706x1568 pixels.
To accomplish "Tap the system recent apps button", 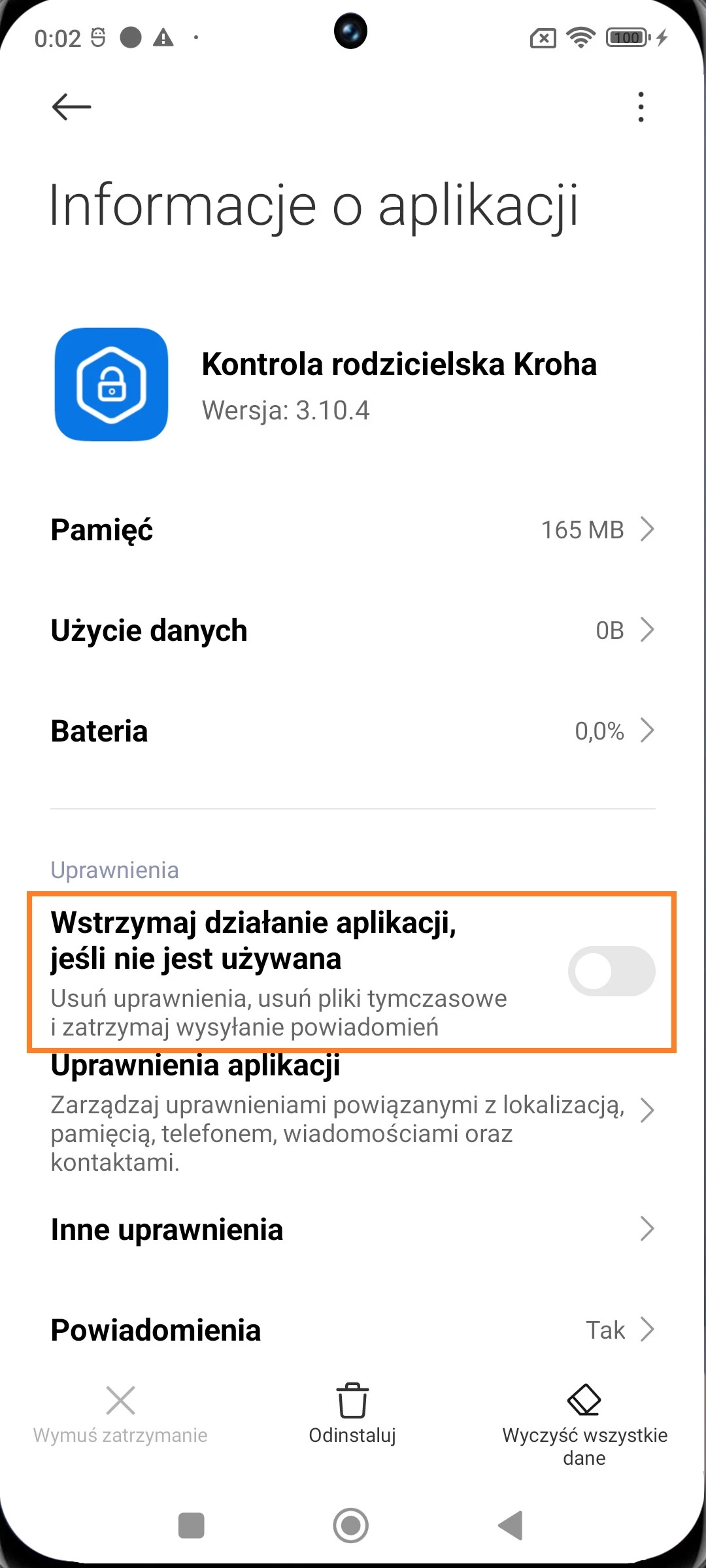I will click(x=192, y=1526).
